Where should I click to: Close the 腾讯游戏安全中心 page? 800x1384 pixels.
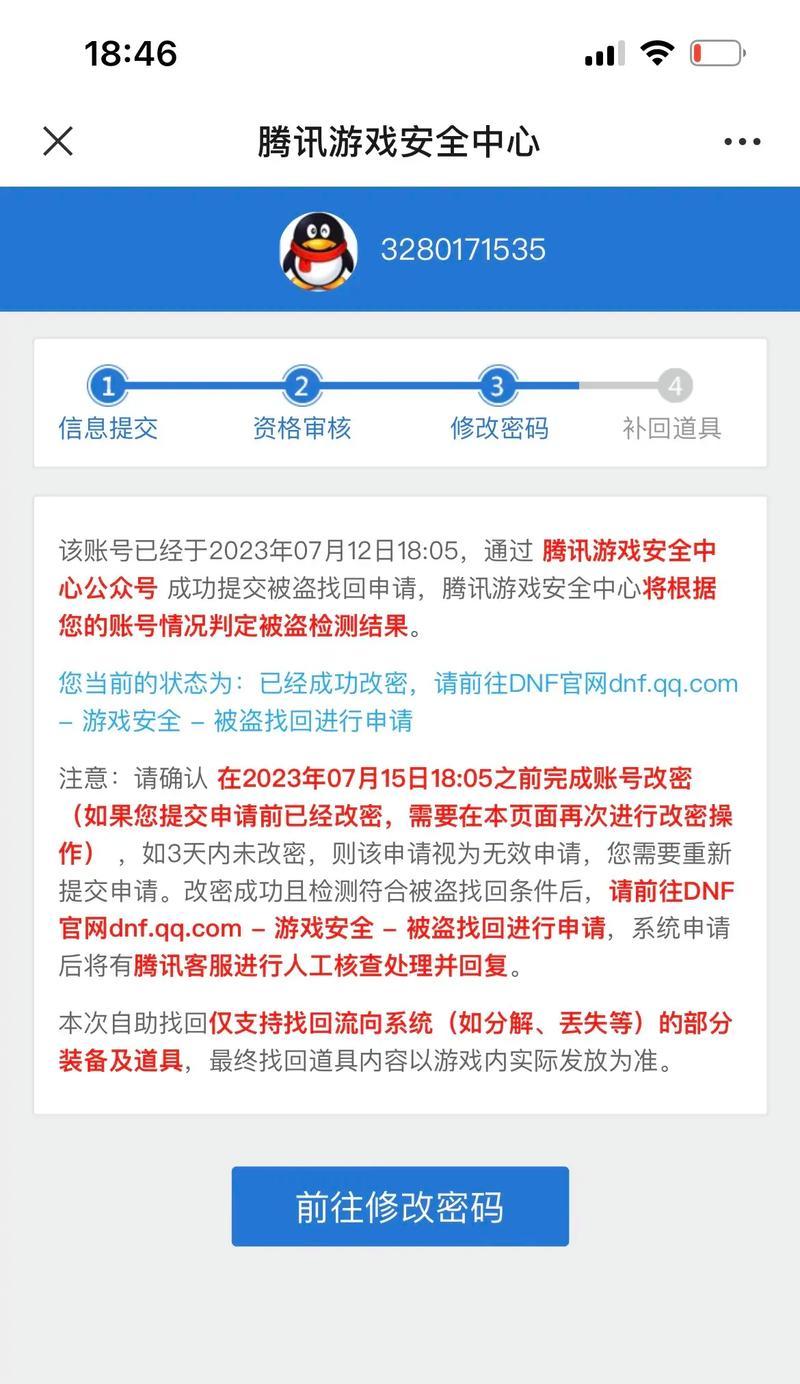point(58,141)
